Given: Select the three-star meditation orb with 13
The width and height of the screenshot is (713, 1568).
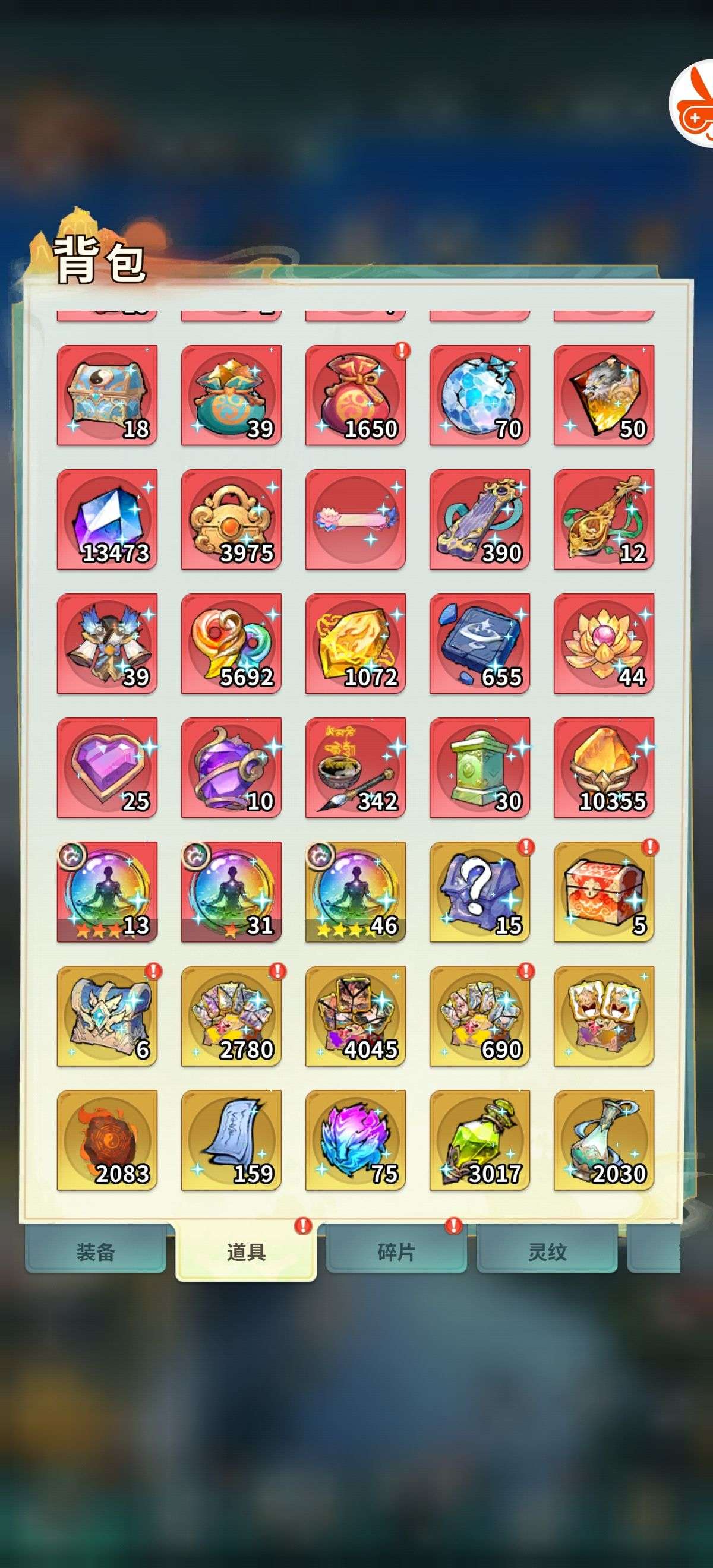Looking at the screenshot, I should pos(107,892).
